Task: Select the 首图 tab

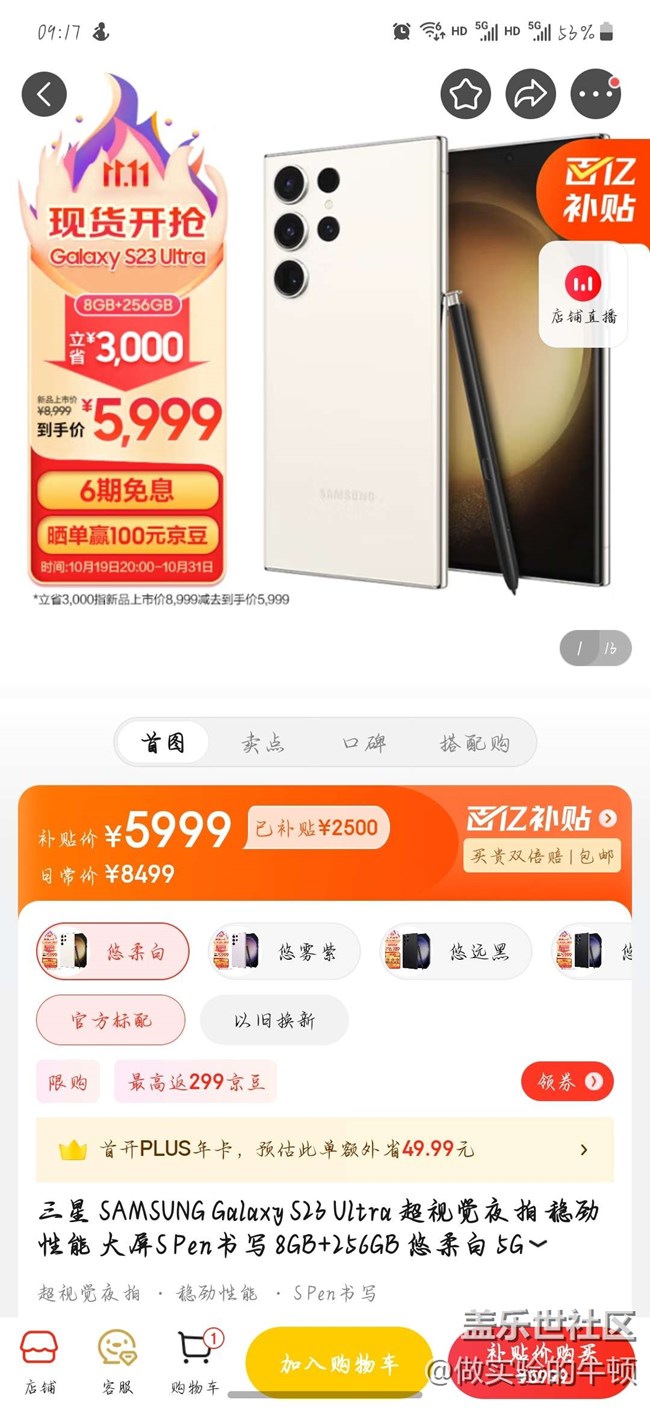Action: pyautogui.click(x=163, y=743)
